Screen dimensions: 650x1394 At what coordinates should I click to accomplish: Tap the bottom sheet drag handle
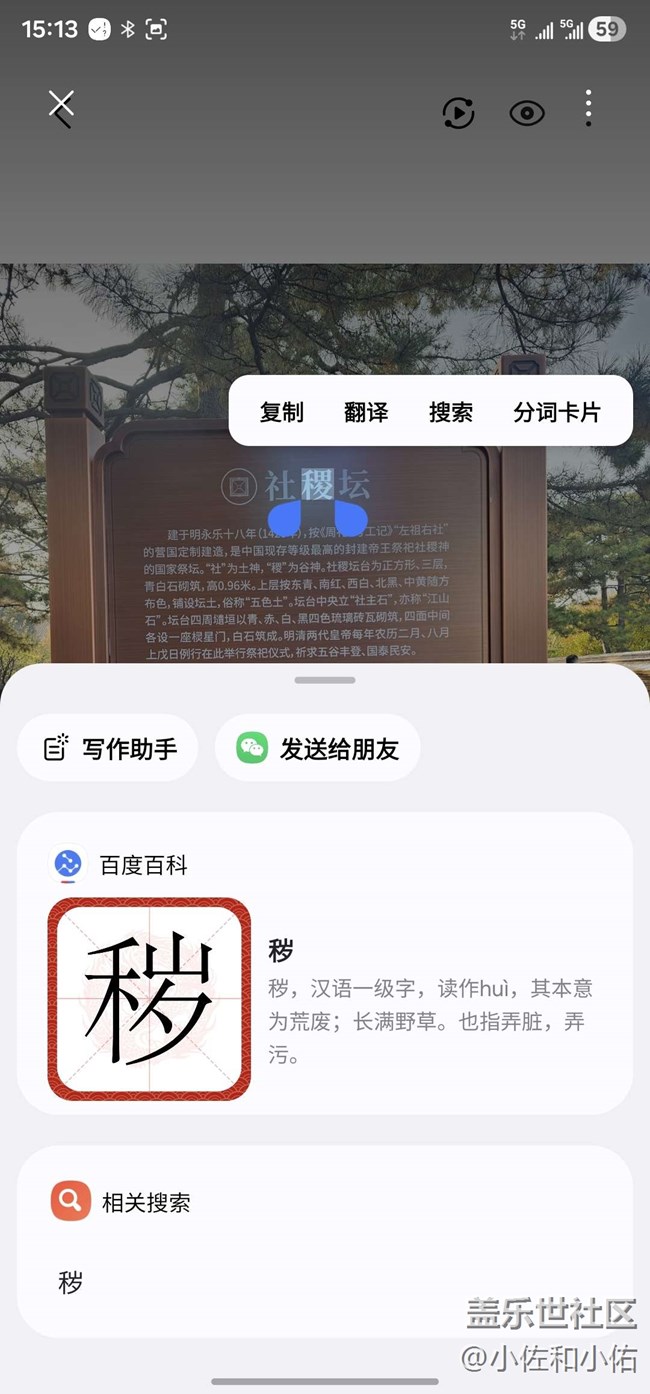pyautogui.click(x=325, y=680)
